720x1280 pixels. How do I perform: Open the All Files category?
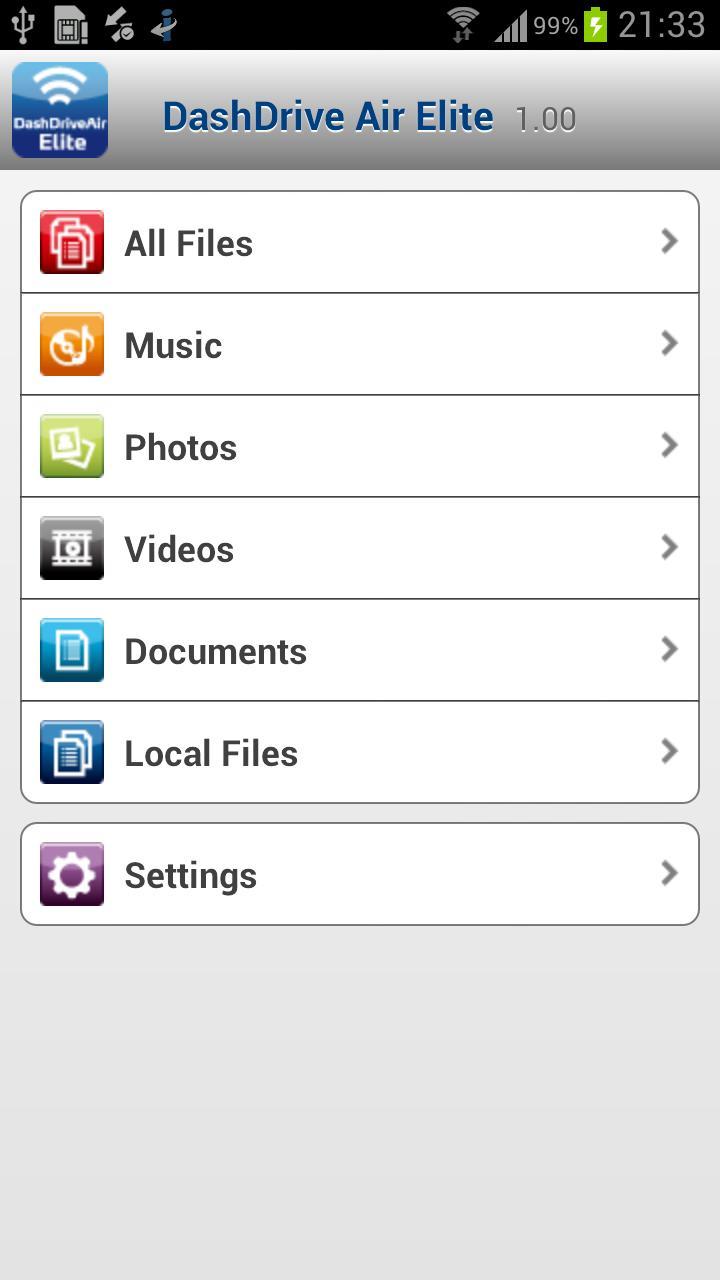click(x=360, y=243)
